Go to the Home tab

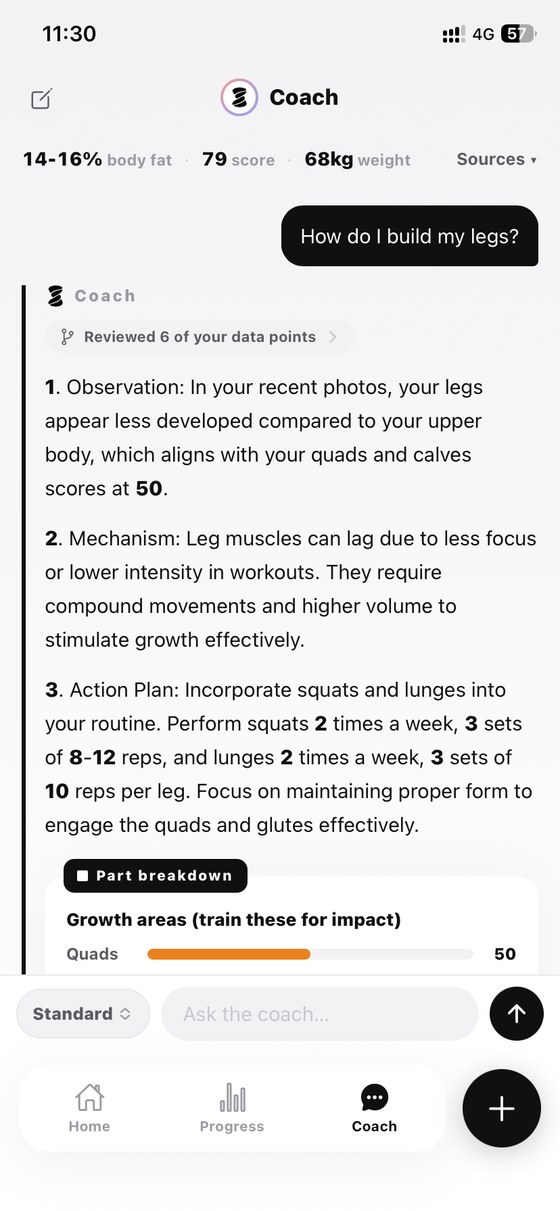89,1108
